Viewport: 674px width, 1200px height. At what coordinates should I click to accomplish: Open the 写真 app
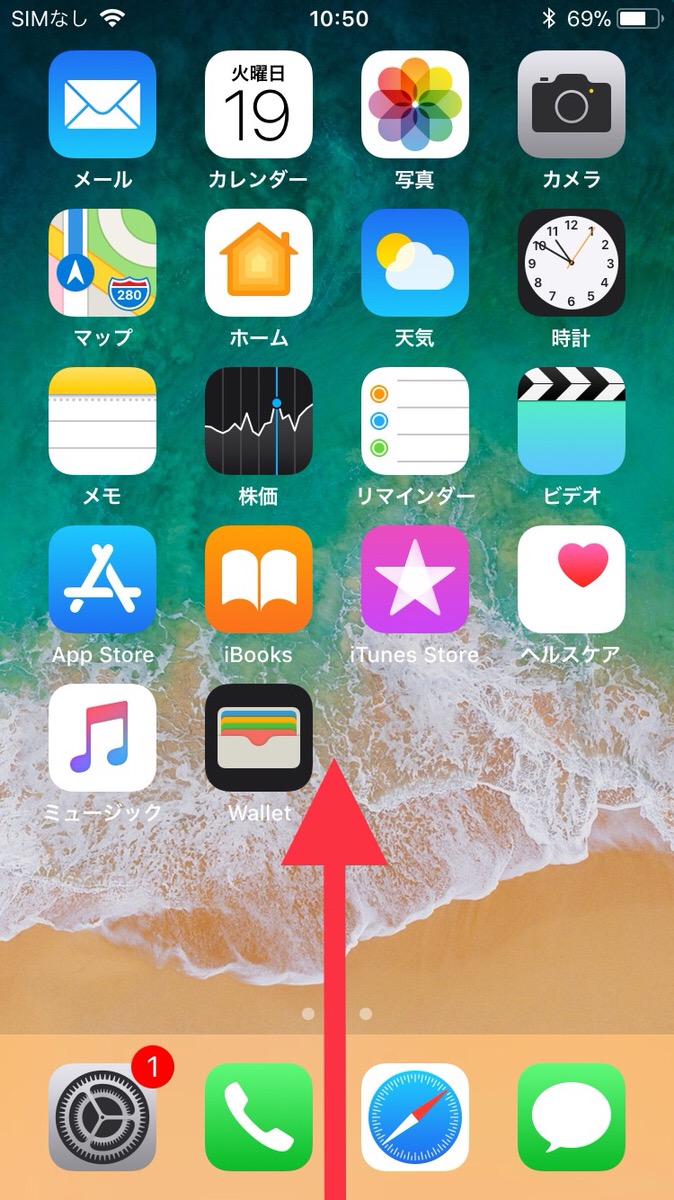point(415,105)
